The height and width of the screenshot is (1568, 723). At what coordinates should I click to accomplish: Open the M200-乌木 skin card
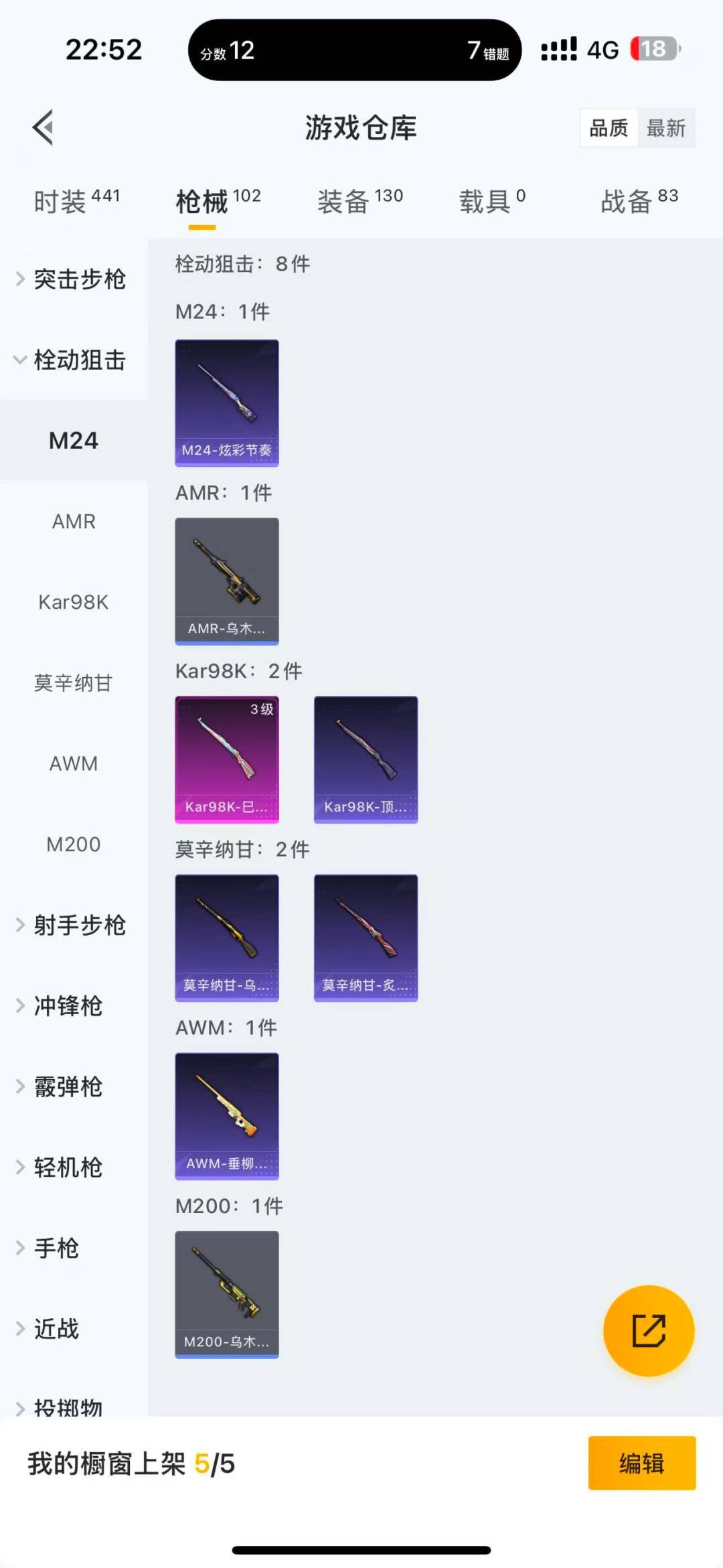[x=227, y=1294]
